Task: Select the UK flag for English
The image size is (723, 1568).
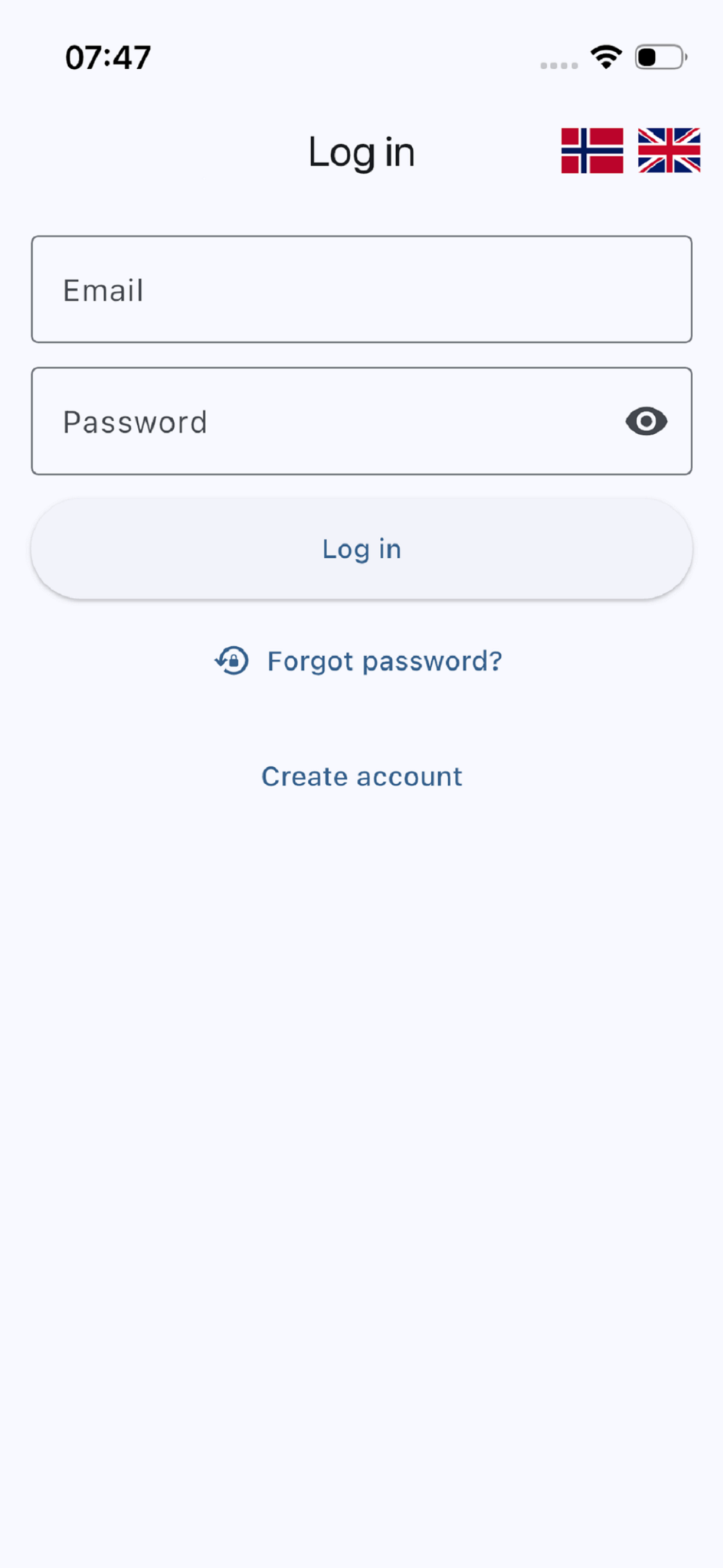Action: 669,151
